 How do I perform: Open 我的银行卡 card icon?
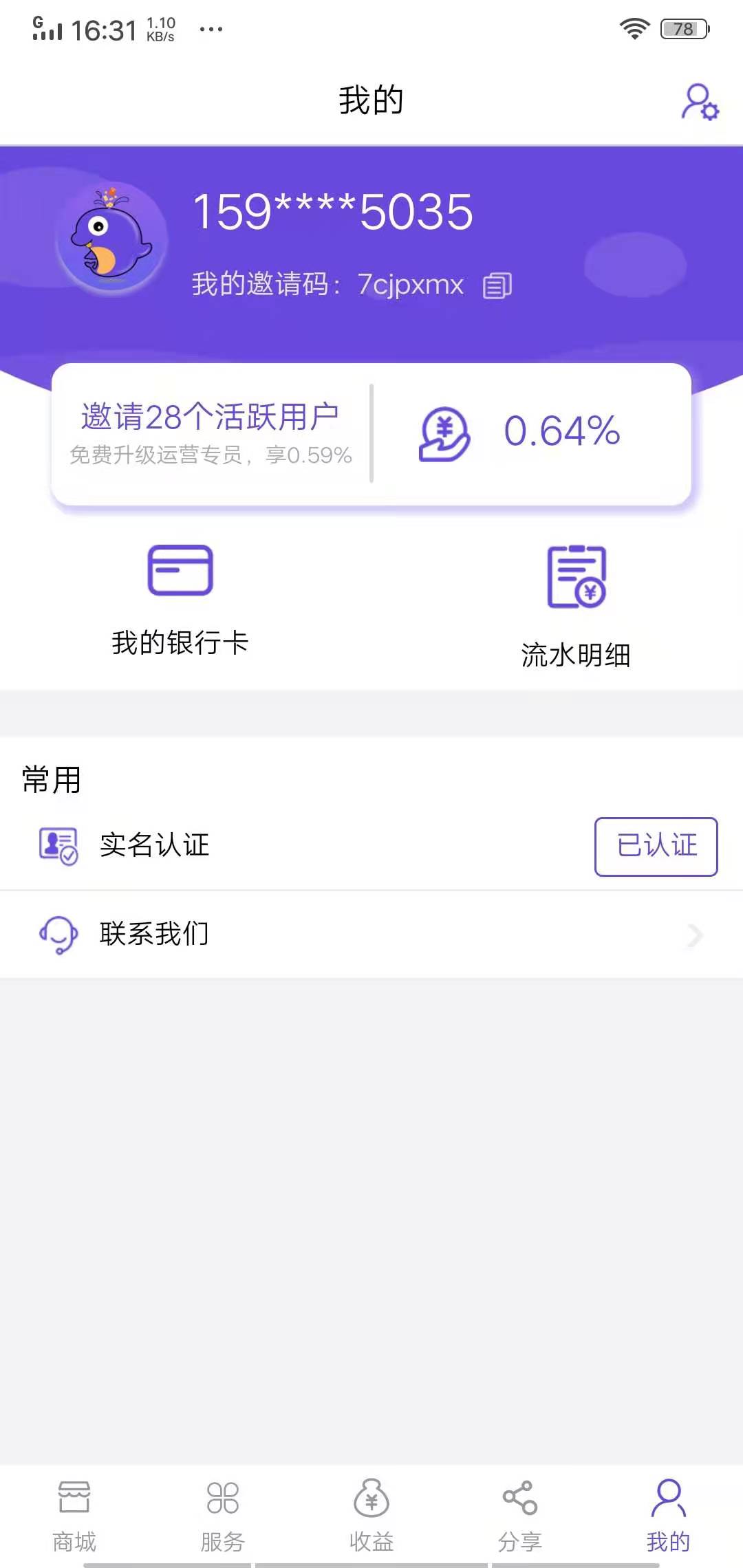pyautogui.click(x=180, y=571)
